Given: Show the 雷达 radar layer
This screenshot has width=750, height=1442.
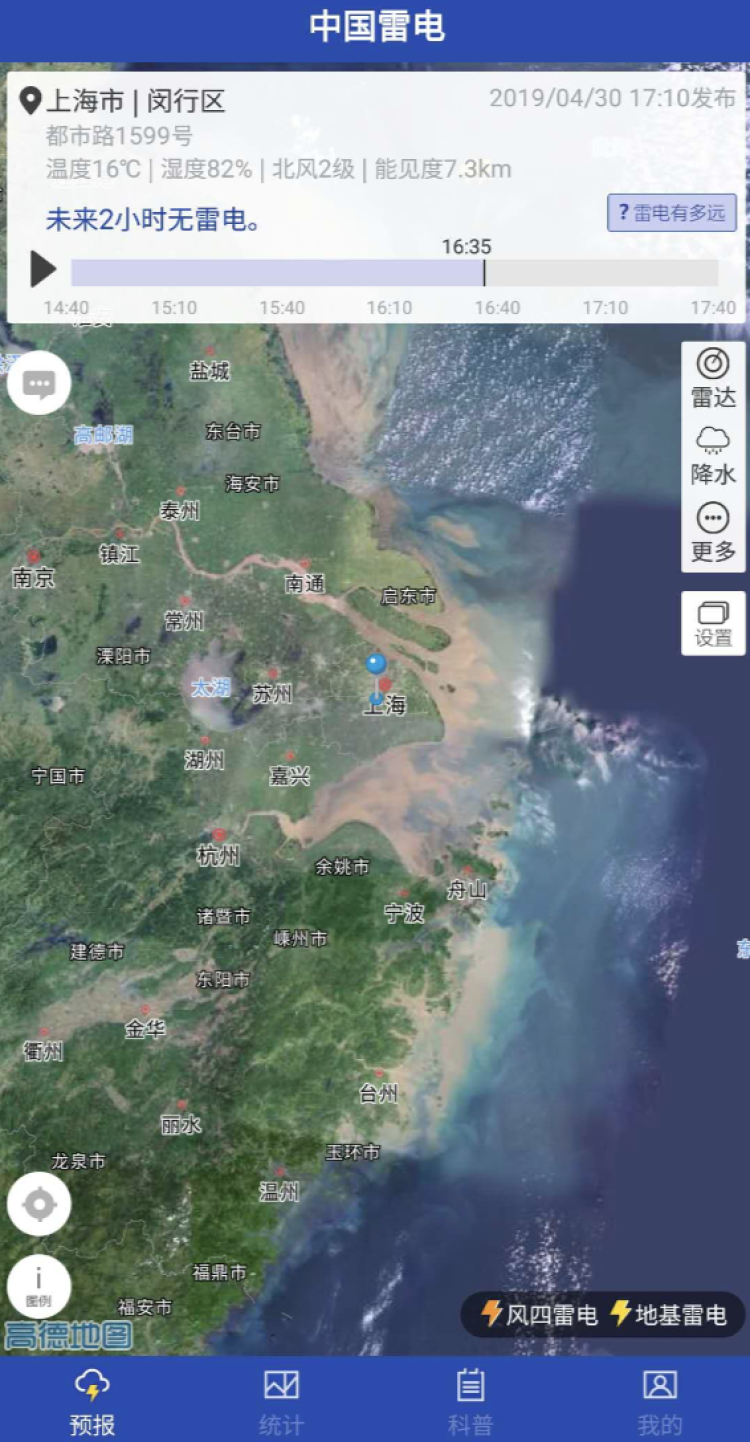Looking at the screenshot, I should click(x=713, y=379).
